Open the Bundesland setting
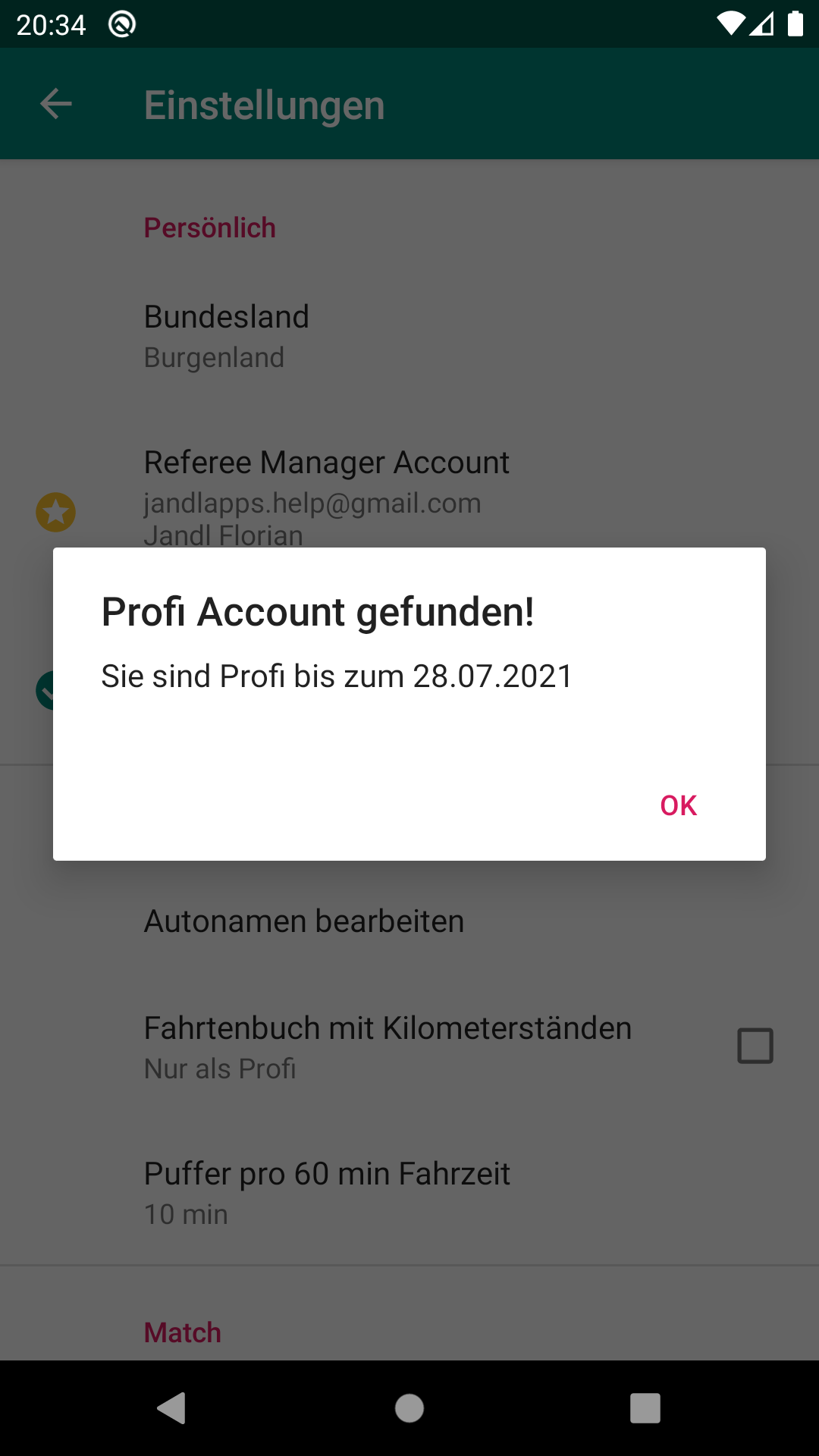Screen dimensions: 819x1456 (x=409, y=336)
